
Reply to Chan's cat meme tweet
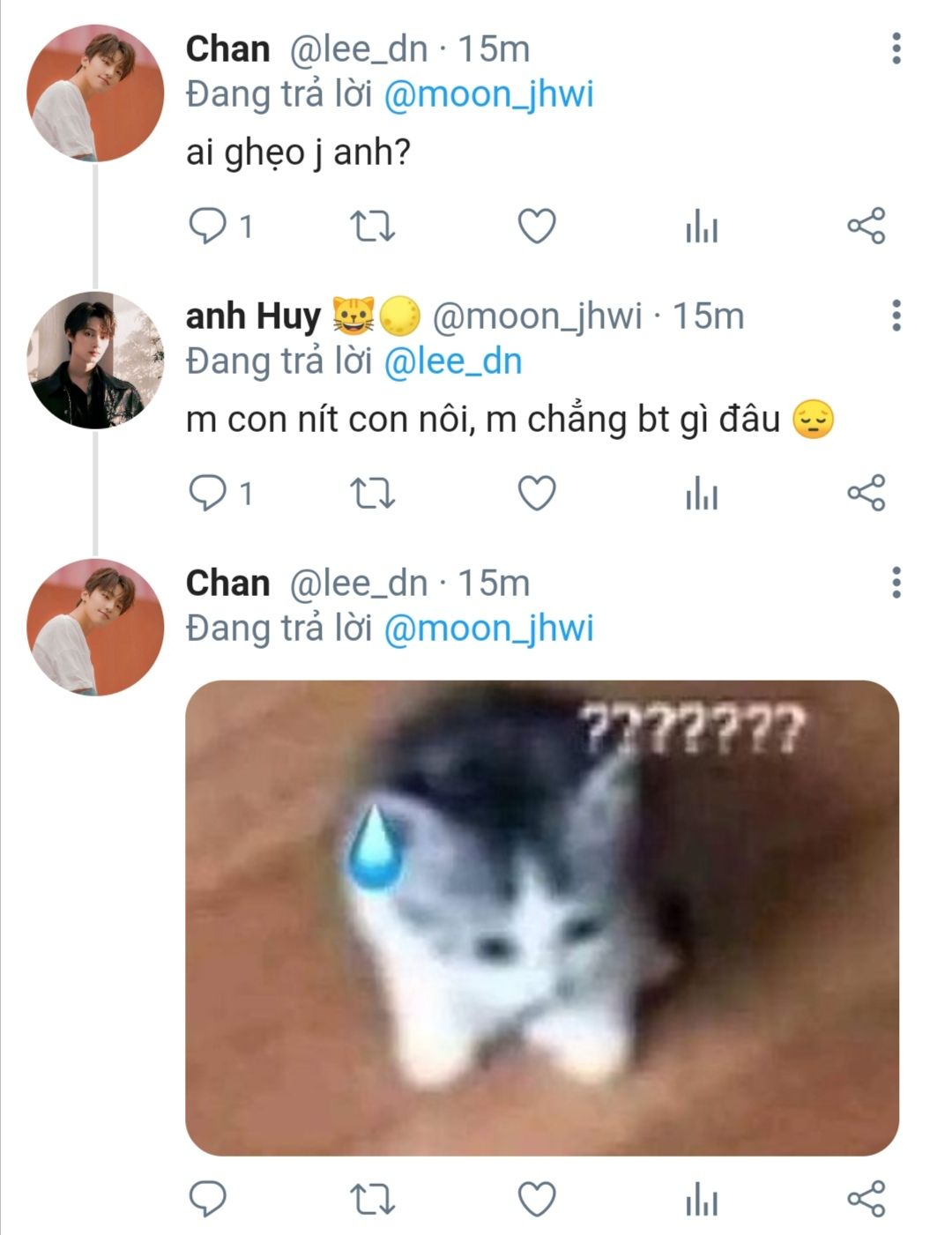(x=208, y=1200)
